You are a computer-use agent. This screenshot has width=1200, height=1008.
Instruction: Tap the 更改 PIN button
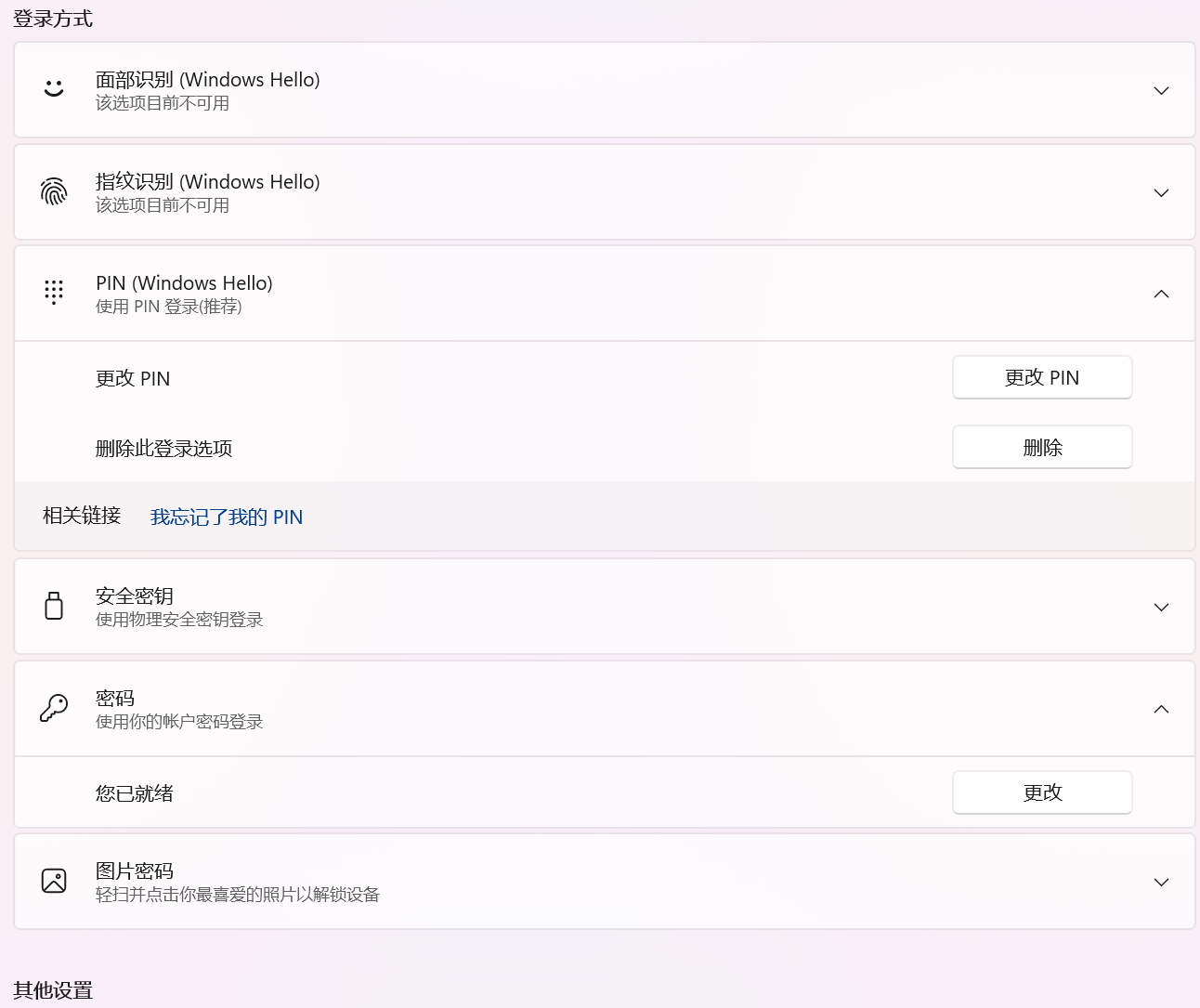(1041, 378)
